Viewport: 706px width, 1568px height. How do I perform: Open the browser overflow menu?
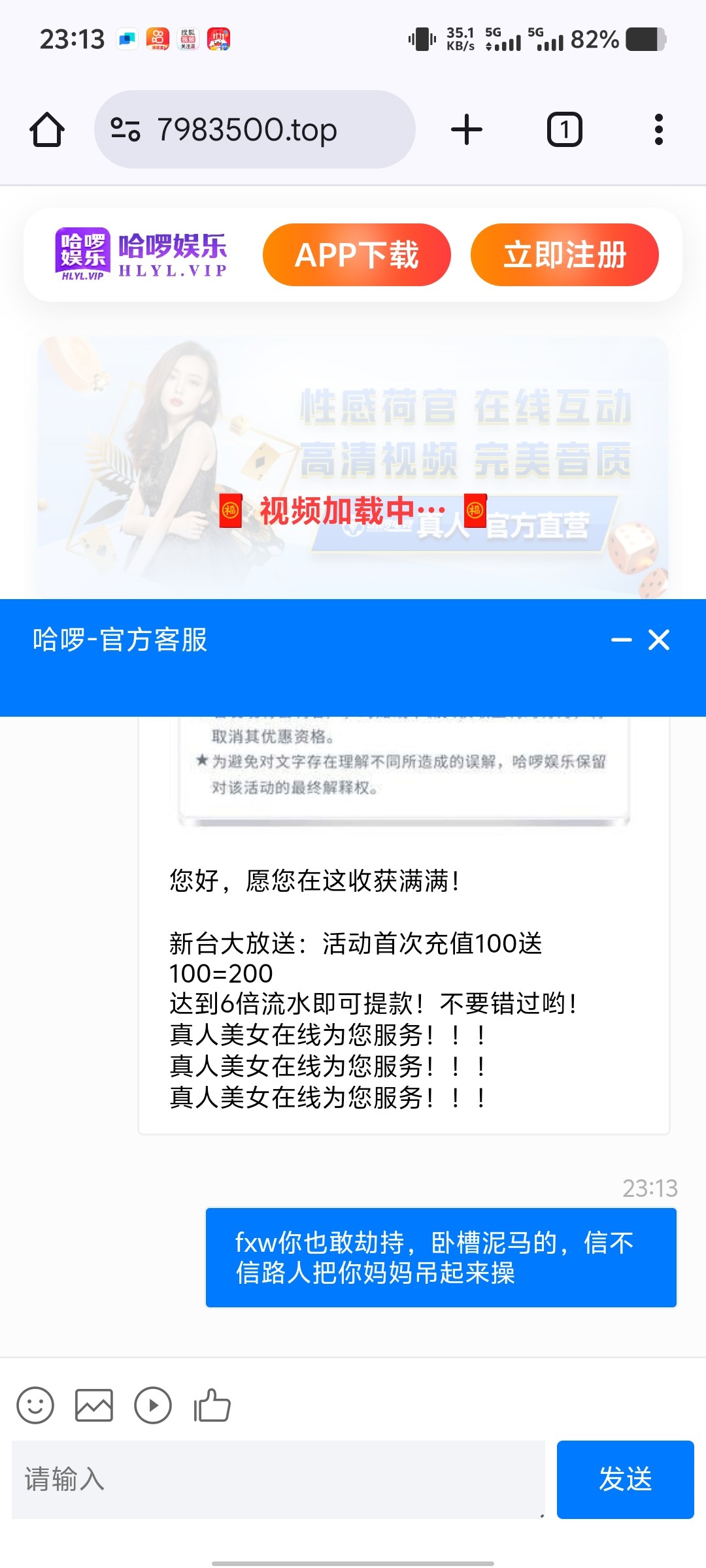(x=658, y=129)
